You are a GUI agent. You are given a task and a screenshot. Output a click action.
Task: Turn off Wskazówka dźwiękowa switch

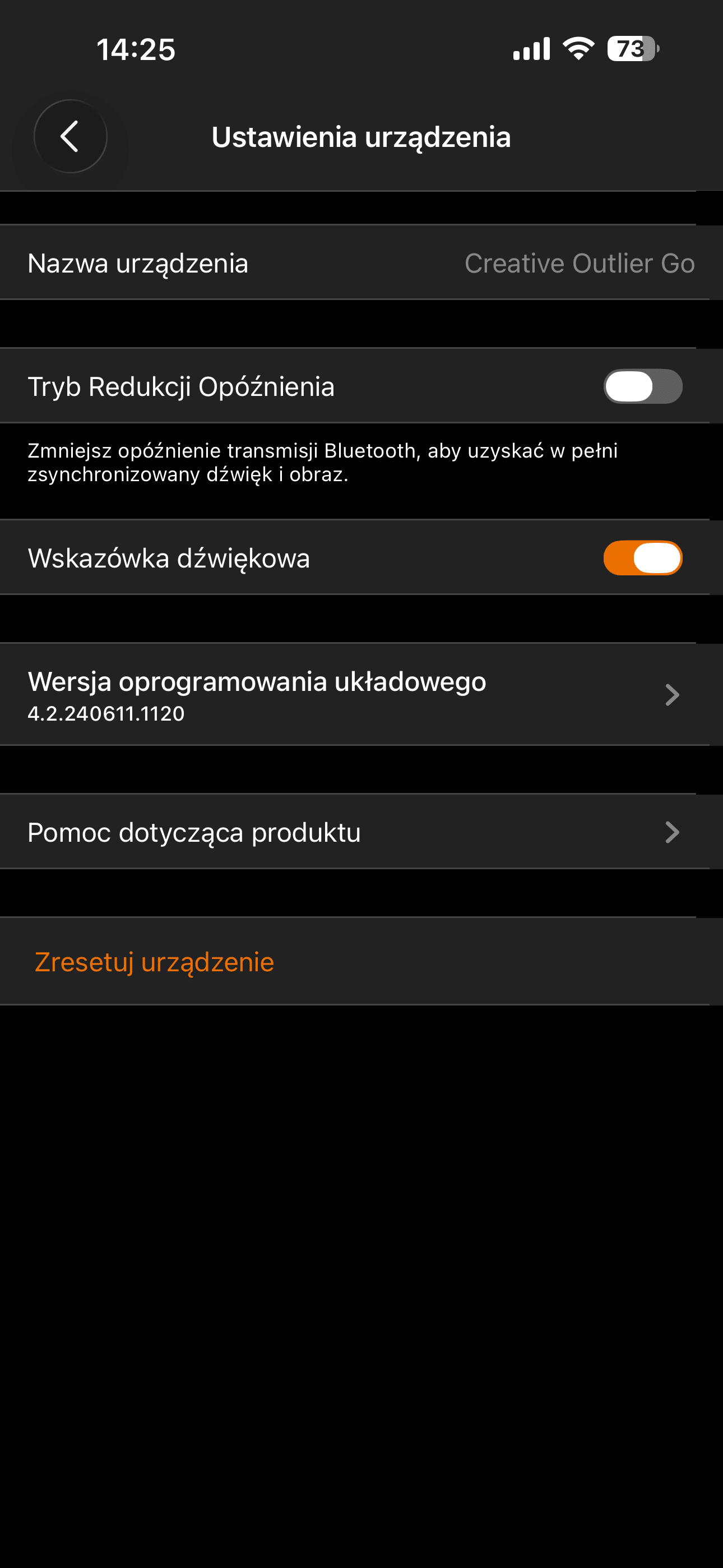tap(642, 558)
